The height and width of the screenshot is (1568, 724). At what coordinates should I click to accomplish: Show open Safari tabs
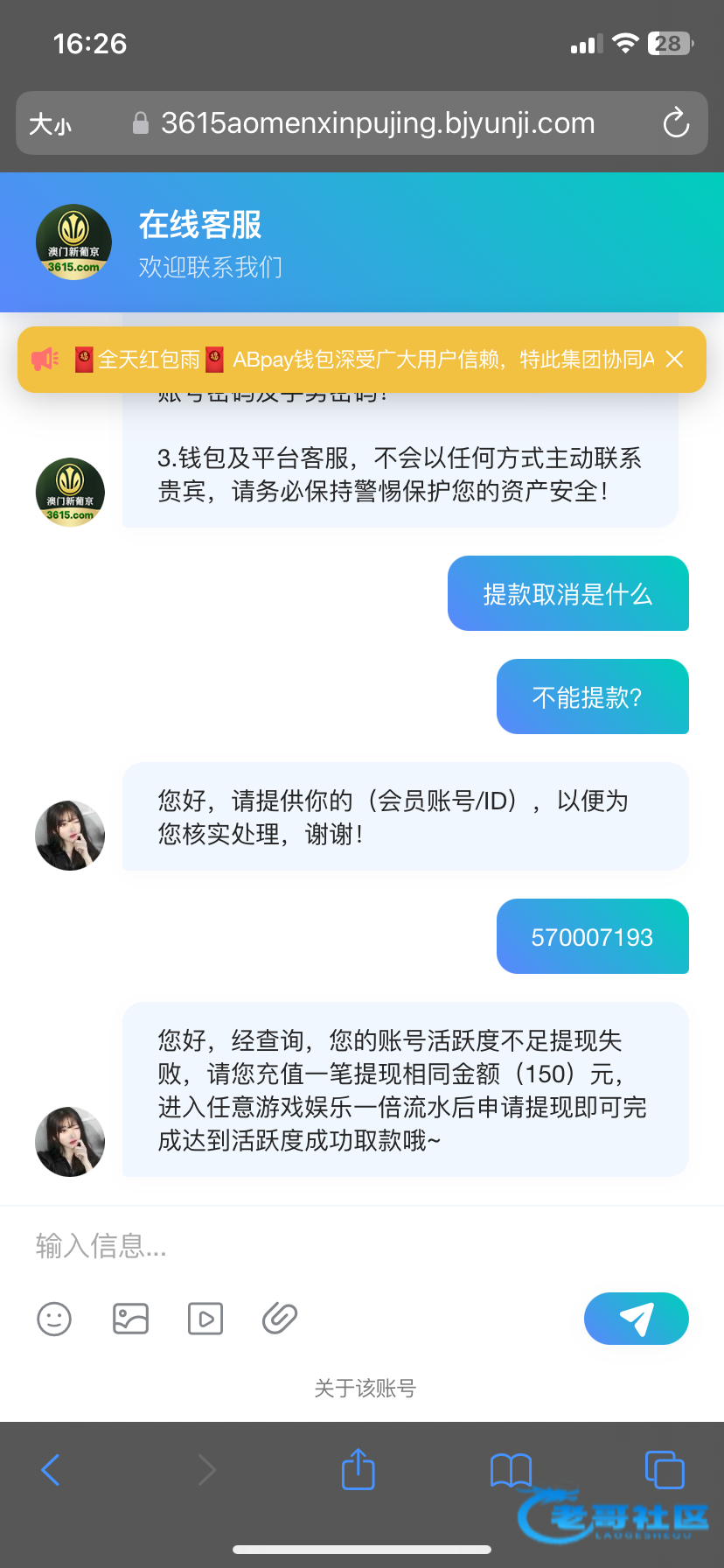pyautogui.click(x=664, y=1470)
